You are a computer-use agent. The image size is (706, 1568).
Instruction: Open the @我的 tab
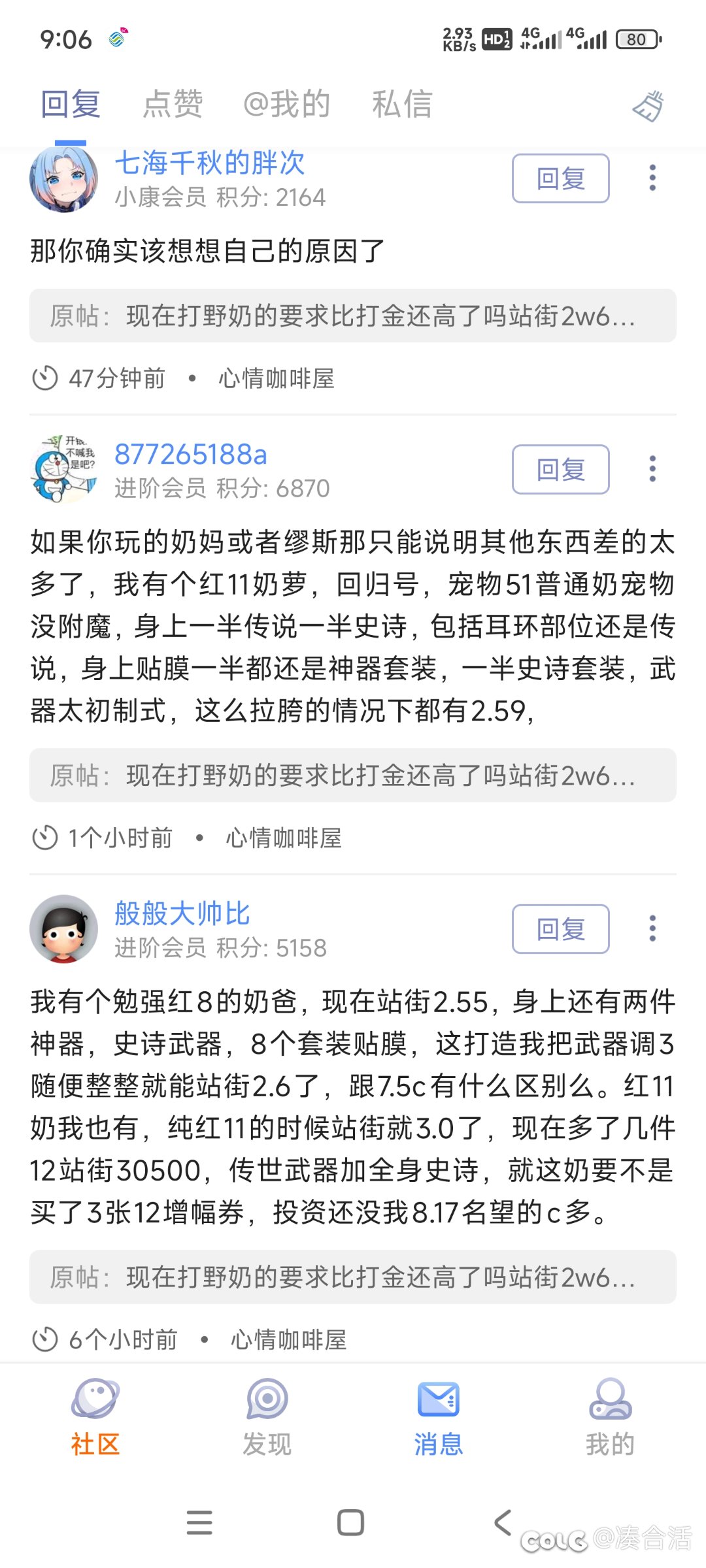286,105
